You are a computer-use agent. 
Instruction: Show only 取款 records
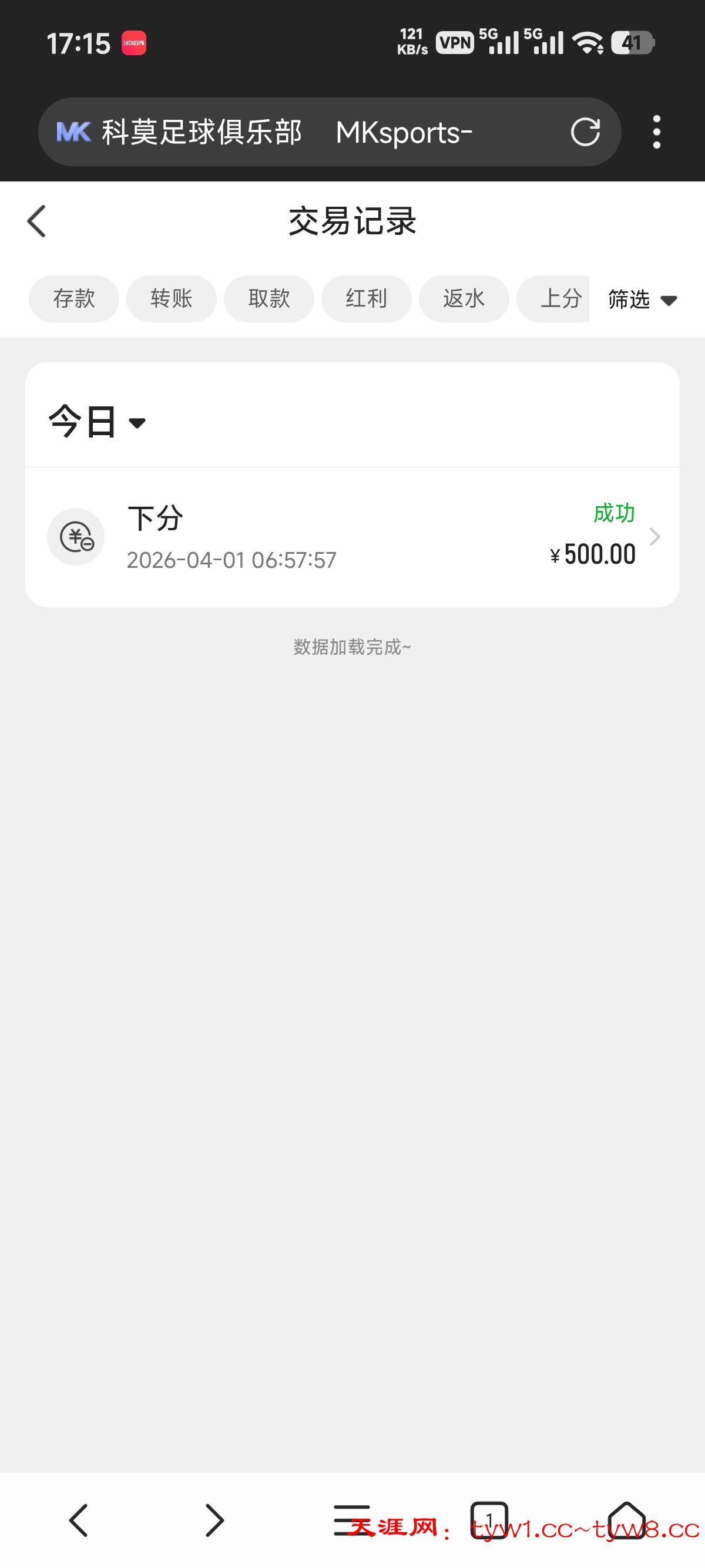(x=268, y=298)
